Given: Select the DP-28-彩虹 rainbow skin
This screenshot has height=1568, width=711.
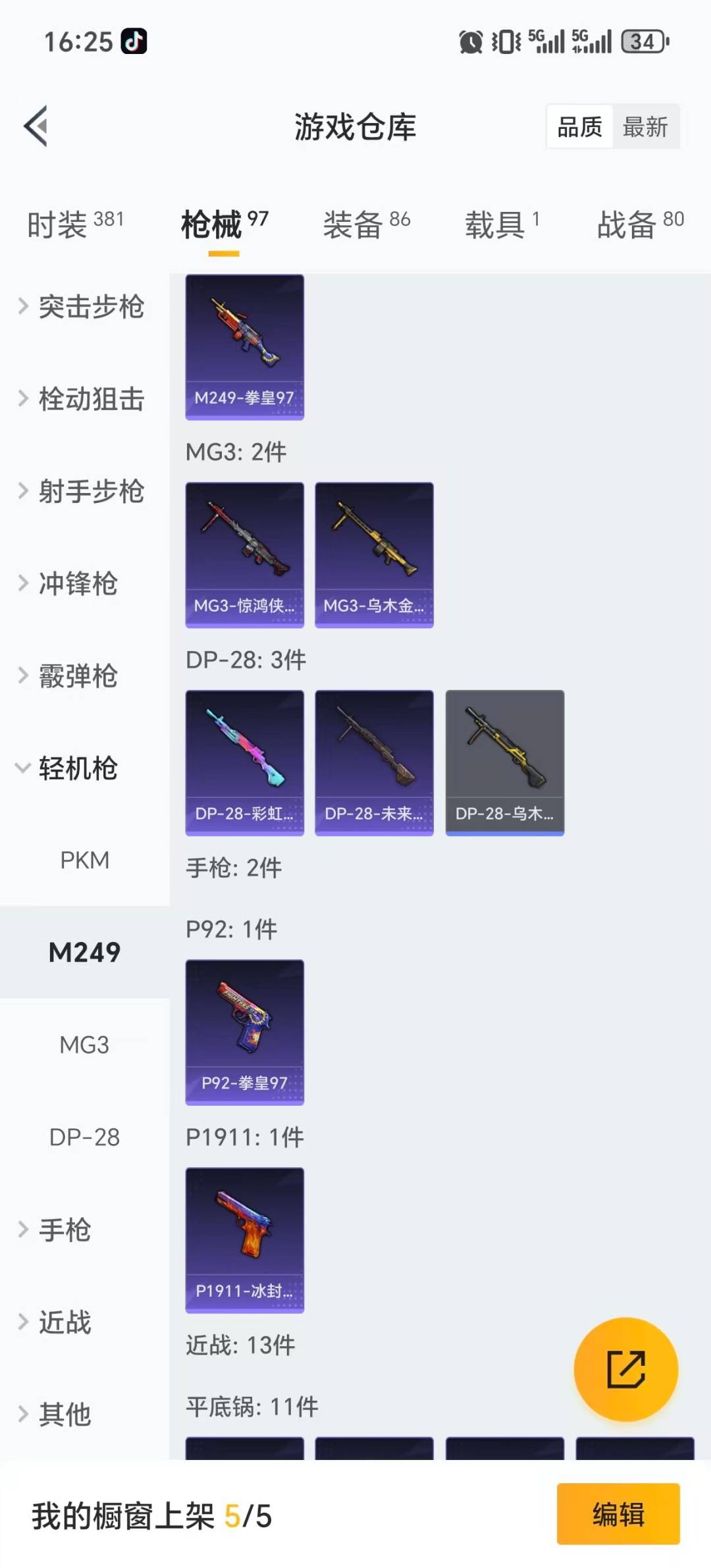Looking at the screenshot, I should tap(244, 760).
